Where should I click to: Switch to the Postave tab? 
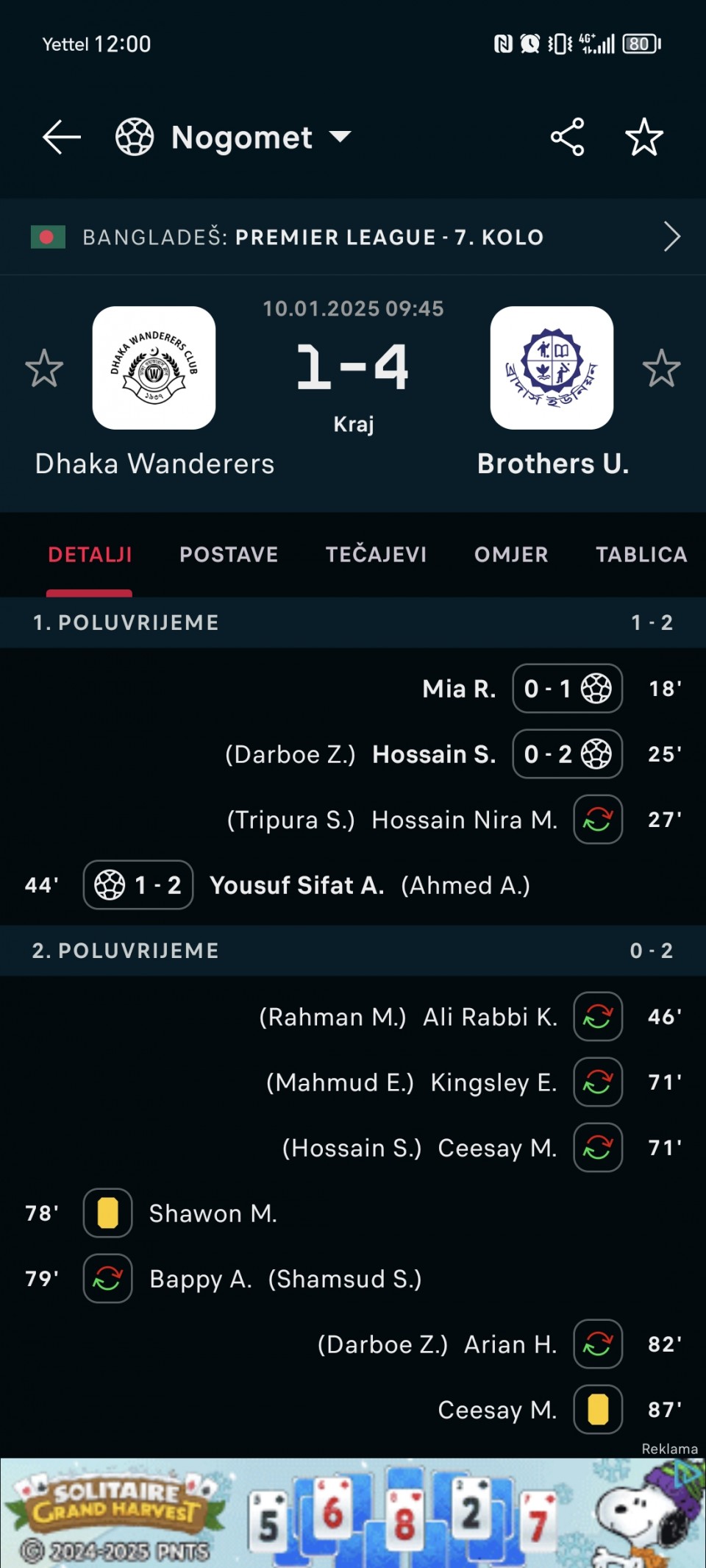229,555
